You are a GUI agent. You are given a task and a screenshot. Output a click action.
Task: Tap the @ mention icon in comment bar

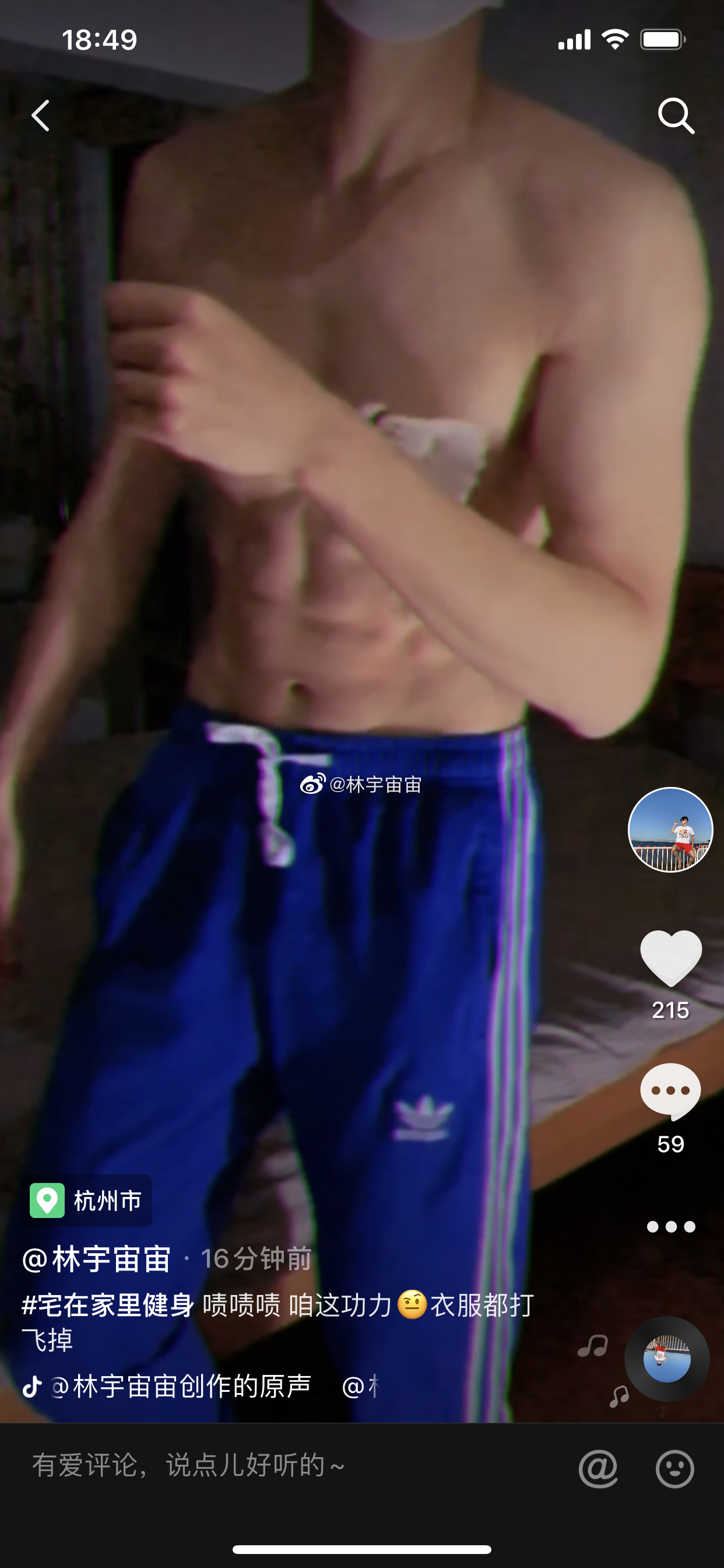click(x=598, y=1468)
